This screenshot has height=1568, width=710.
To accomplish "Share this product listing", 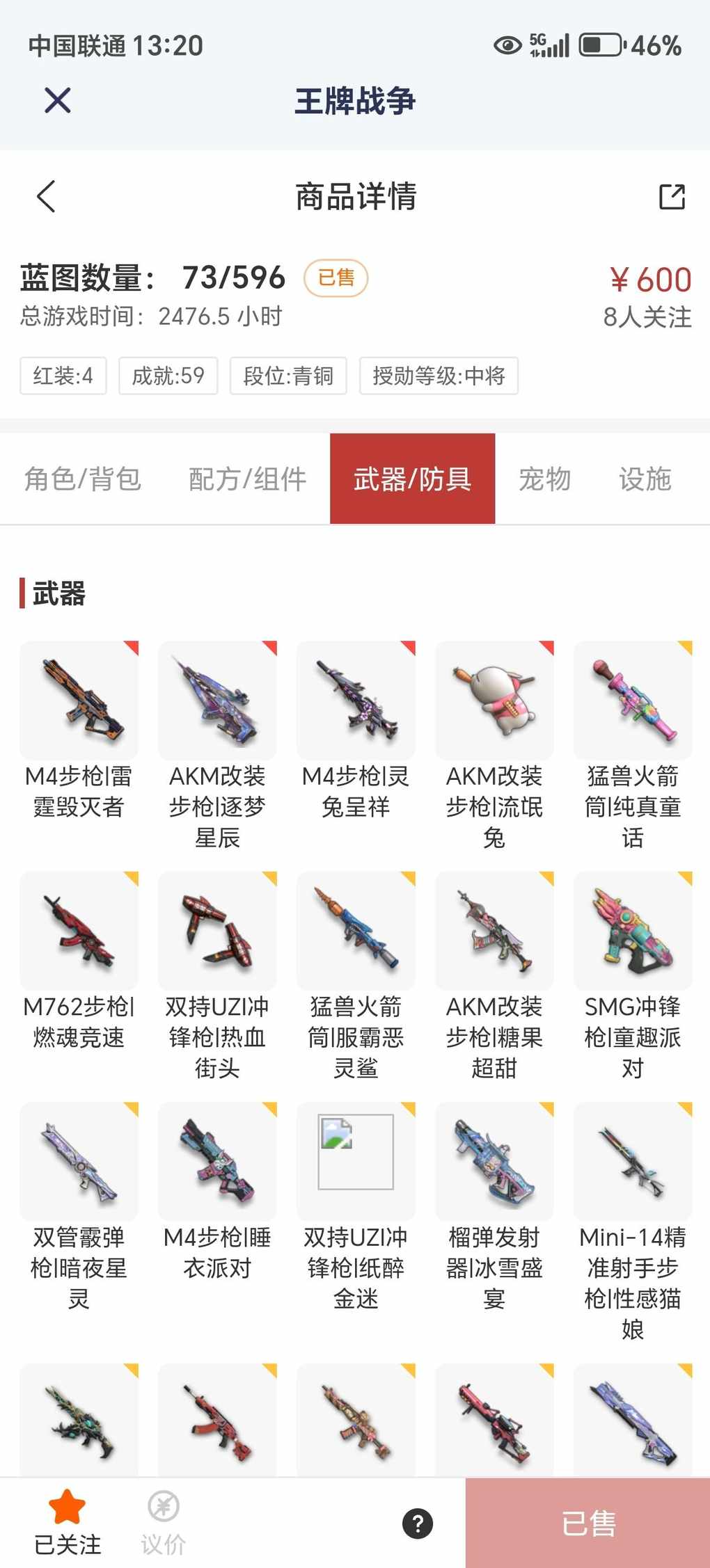I will [672, 197].
